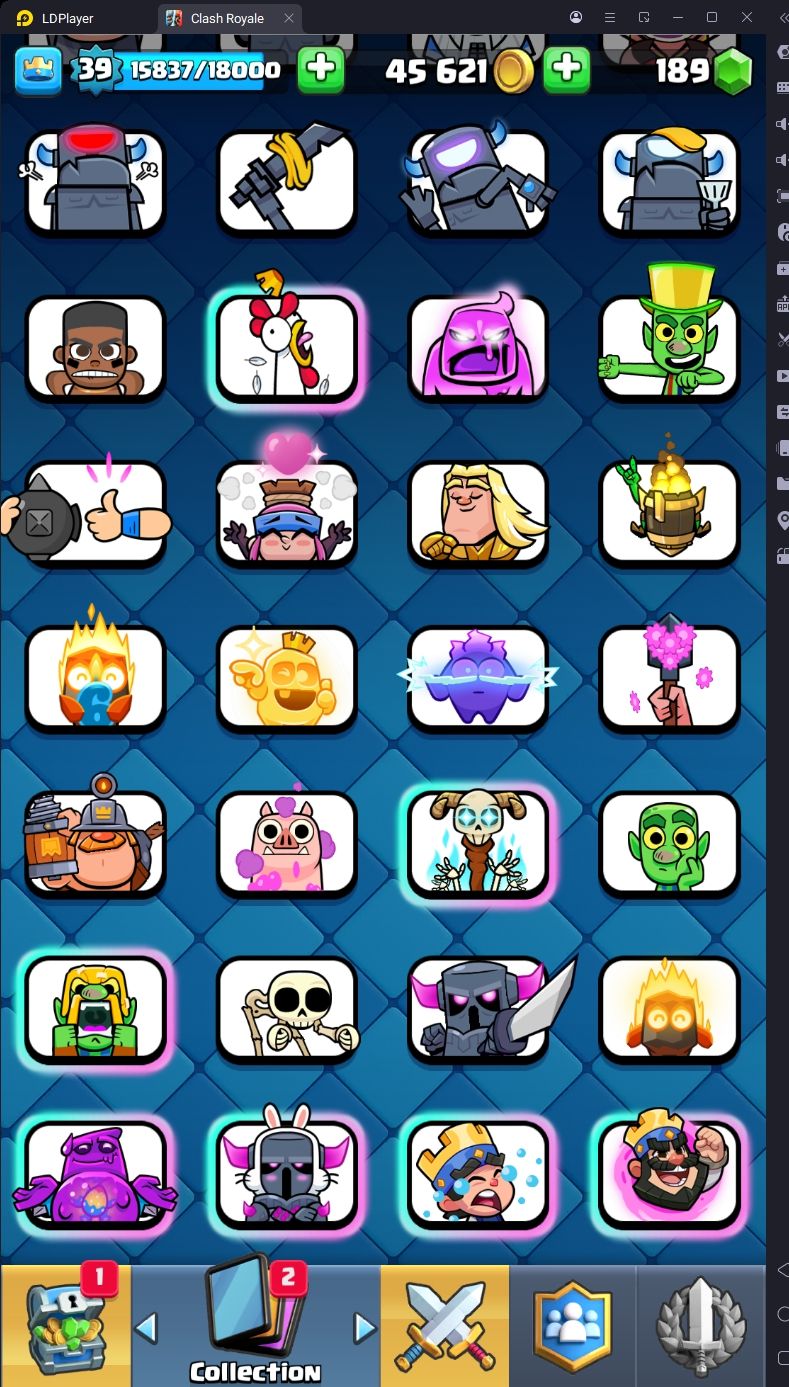
Task: Select the angry red-eyed Mini P.E.K.K.A emote
Action: [x=95, y=182]
